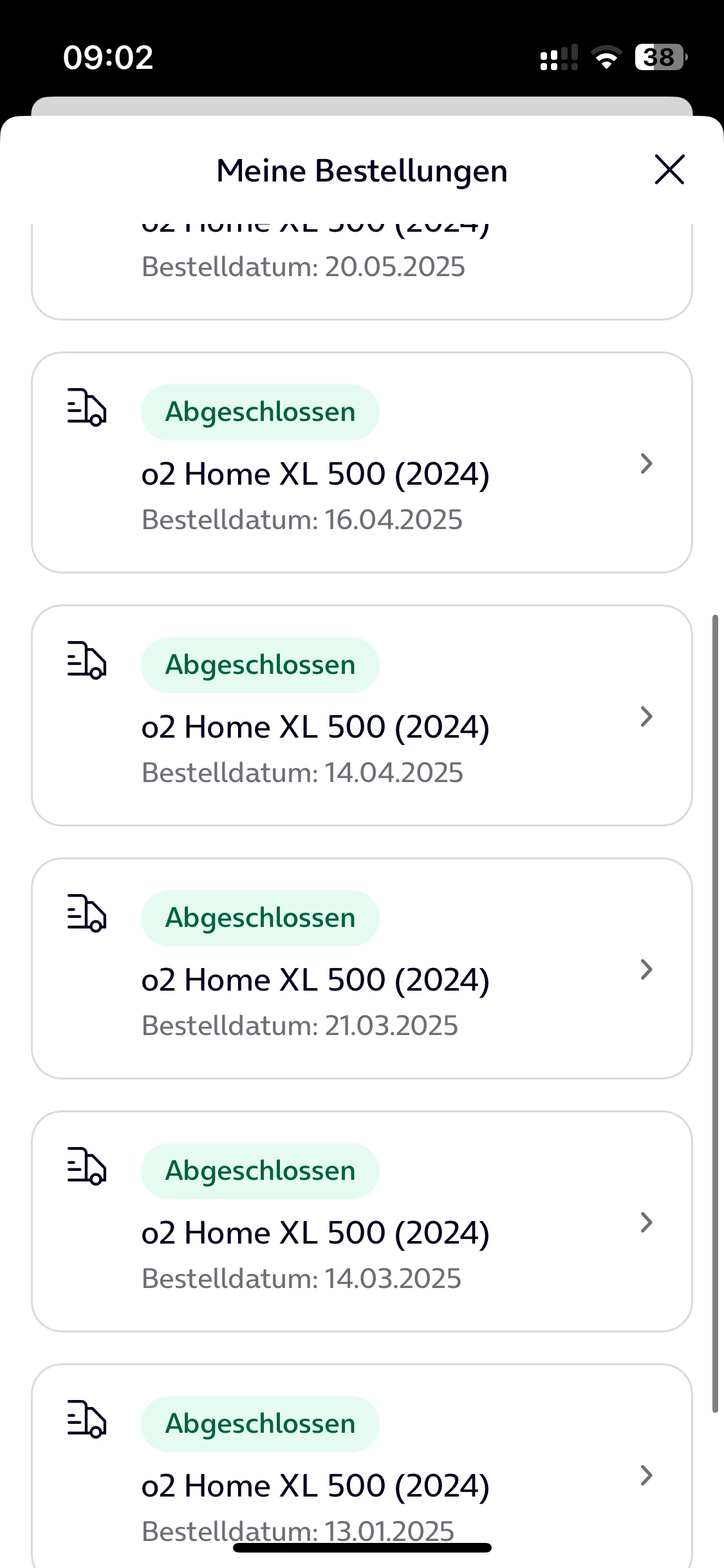Close the Meine Bestellungen sheet
Image resolution: width=724 pixels, height=1568 pixels.
point(669,169)
